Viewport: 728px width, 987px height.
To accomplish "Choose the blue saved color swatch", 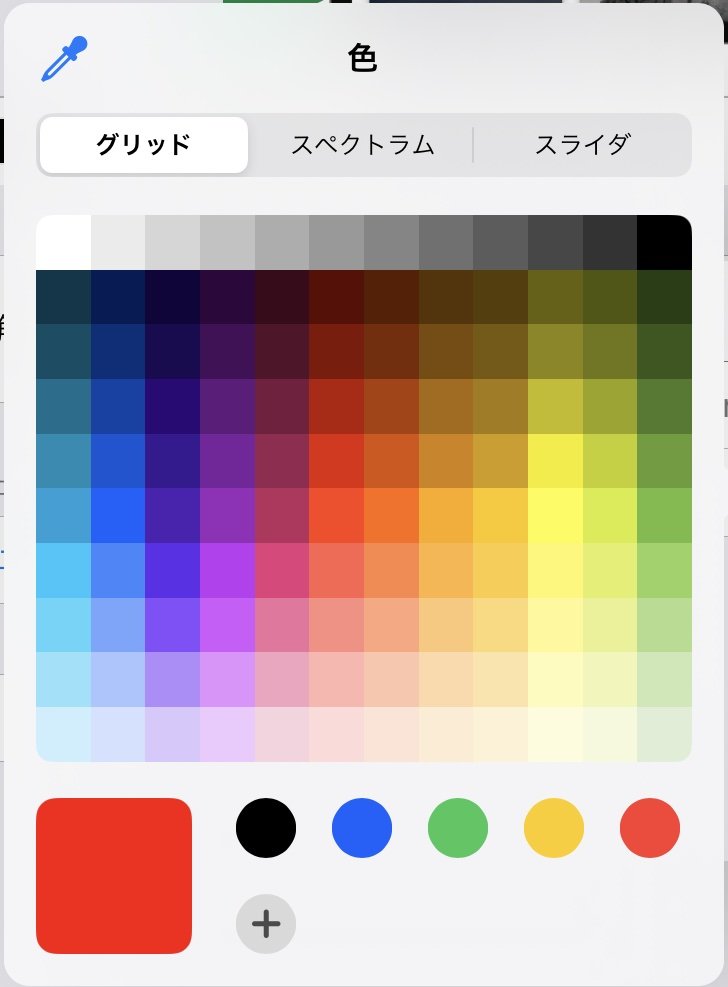I will tap(362, 828).
